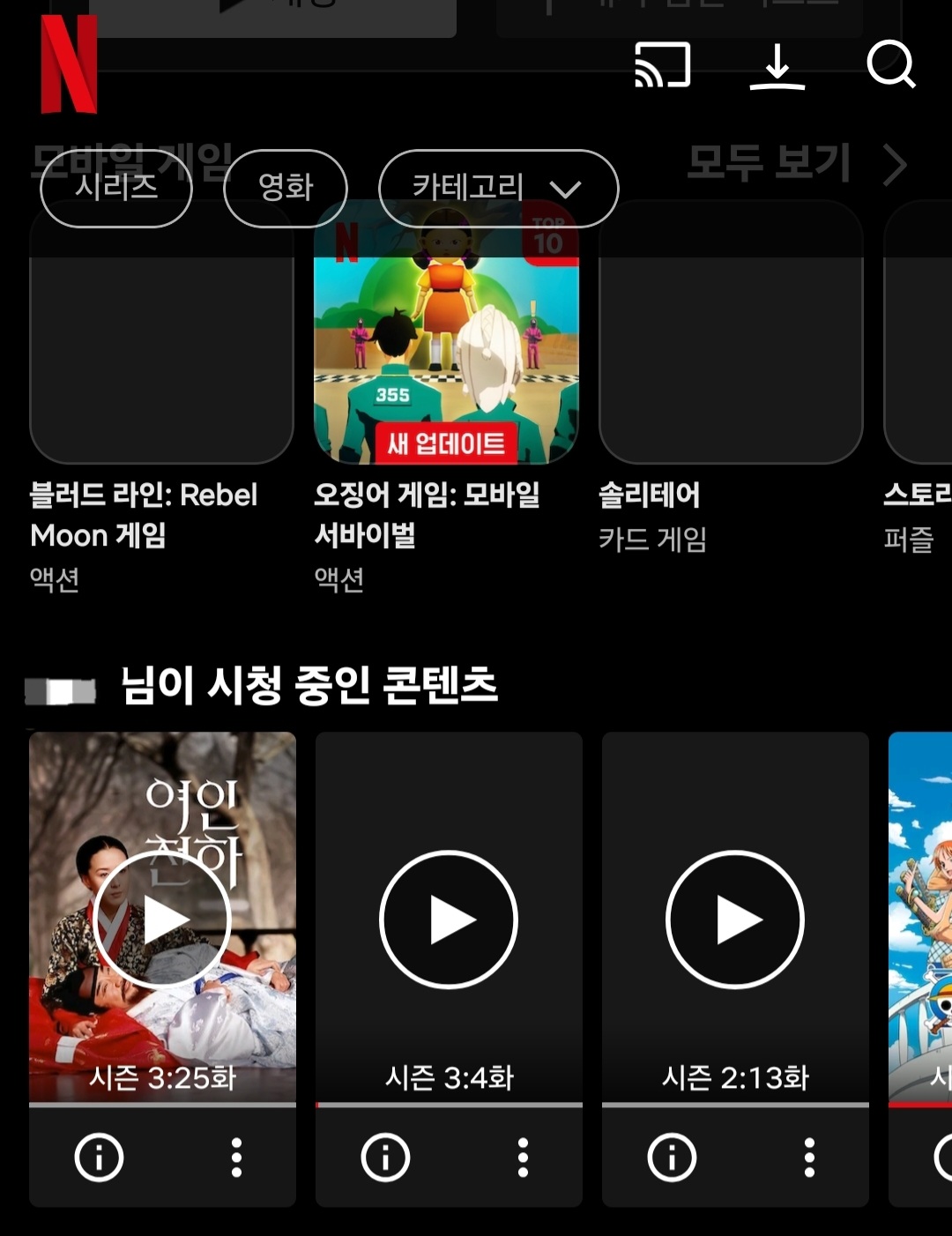The height and width of the screenshot is (1236, 952).
Task: Resume playing 시즌 2:13화
Action: click(x=734, y=919)
